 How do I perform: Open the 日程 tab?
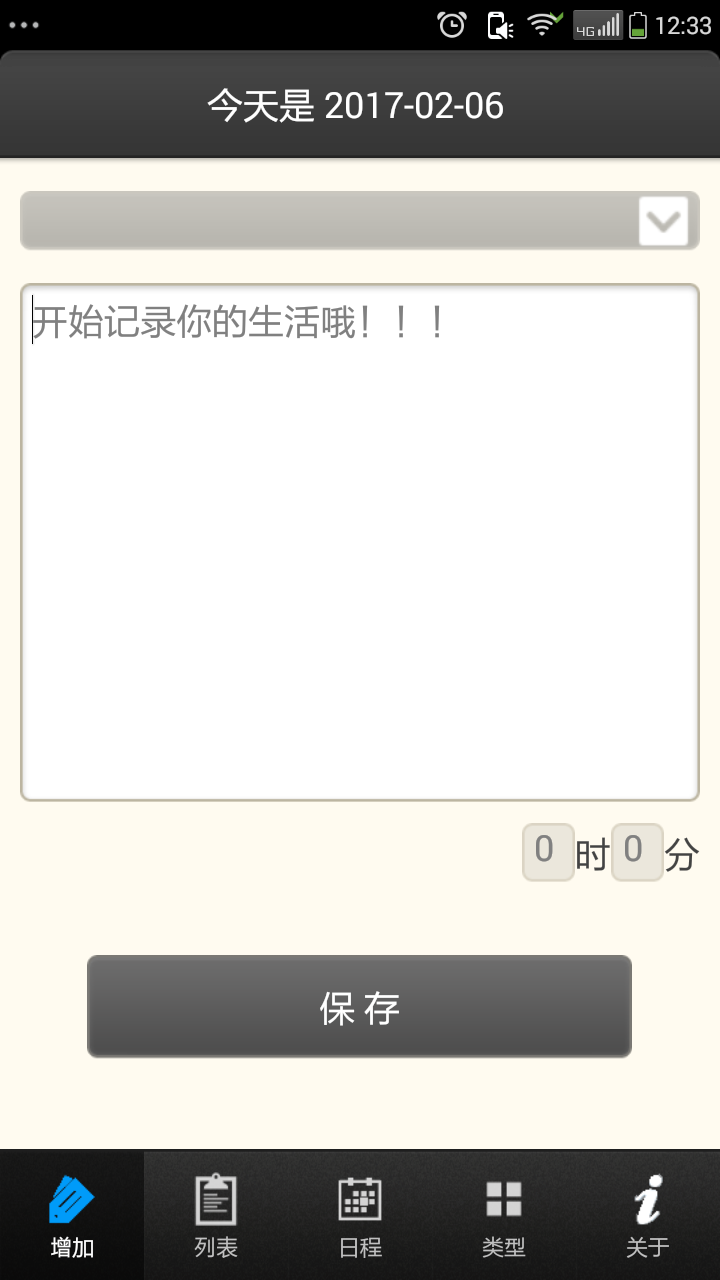coord(360,1216)
